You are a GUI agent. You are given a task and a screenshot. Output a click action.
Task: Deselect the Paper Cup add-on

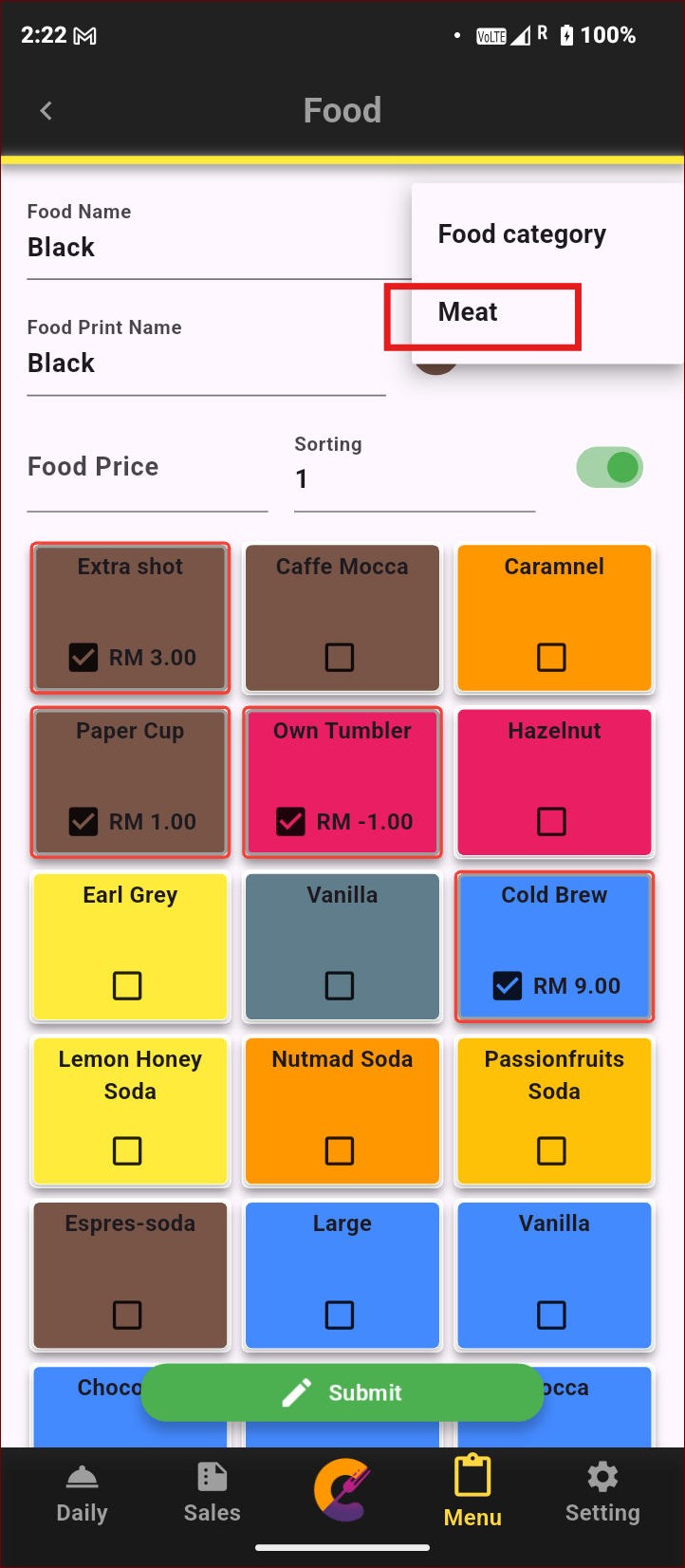tap(83, 821)
